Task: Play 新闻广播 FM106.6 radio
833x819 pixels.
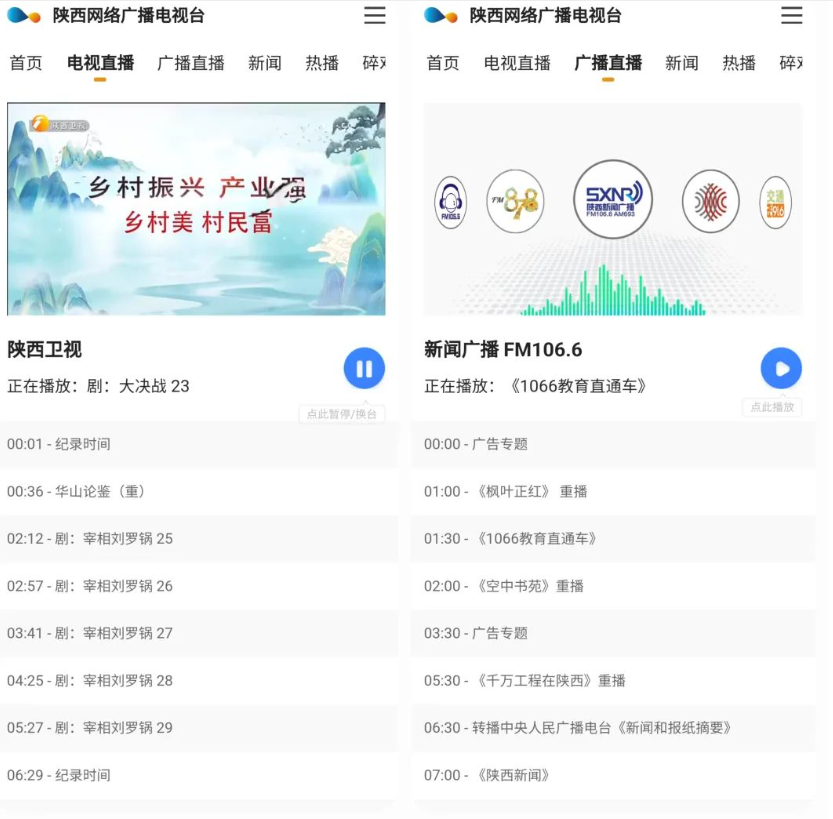Action: [x=781, y=369]
